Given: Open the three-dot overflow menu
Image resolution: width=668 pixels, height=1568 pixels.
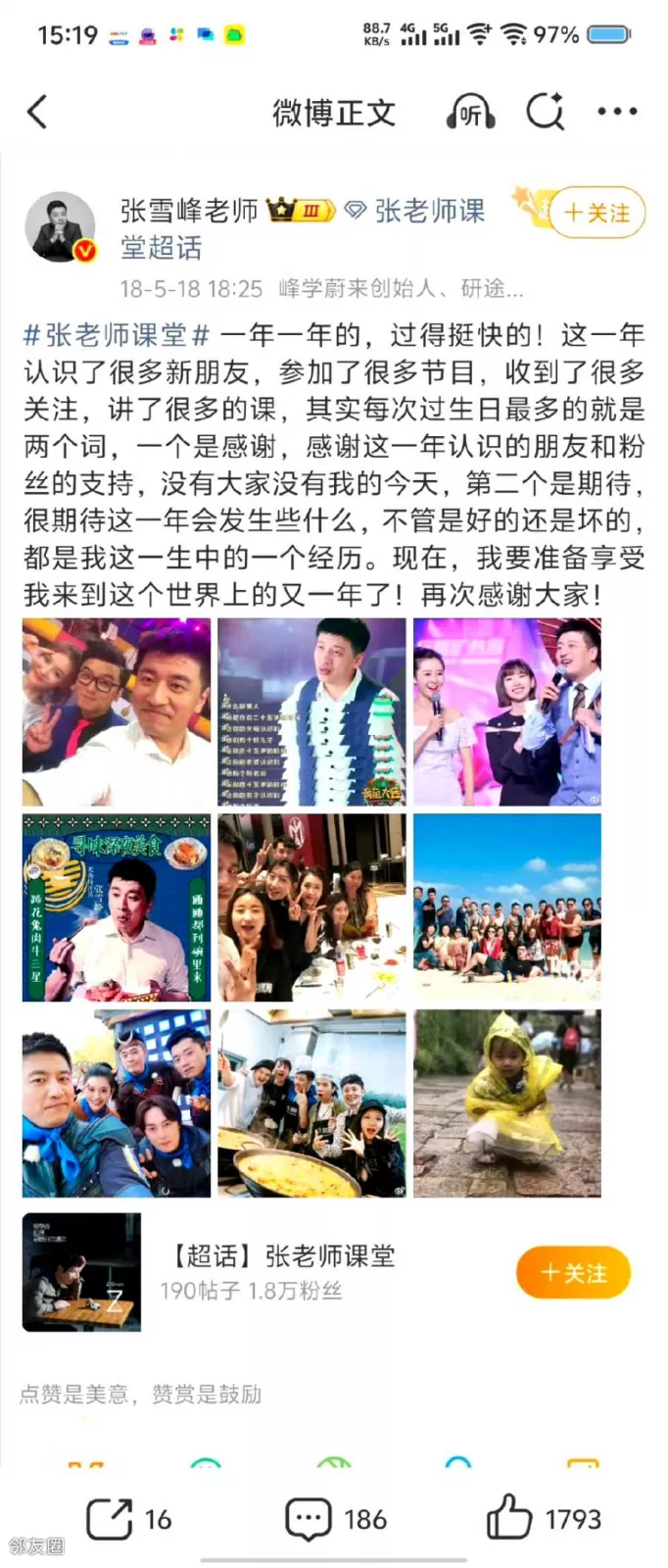Looking at the screenshot, I should click(617, 113).
